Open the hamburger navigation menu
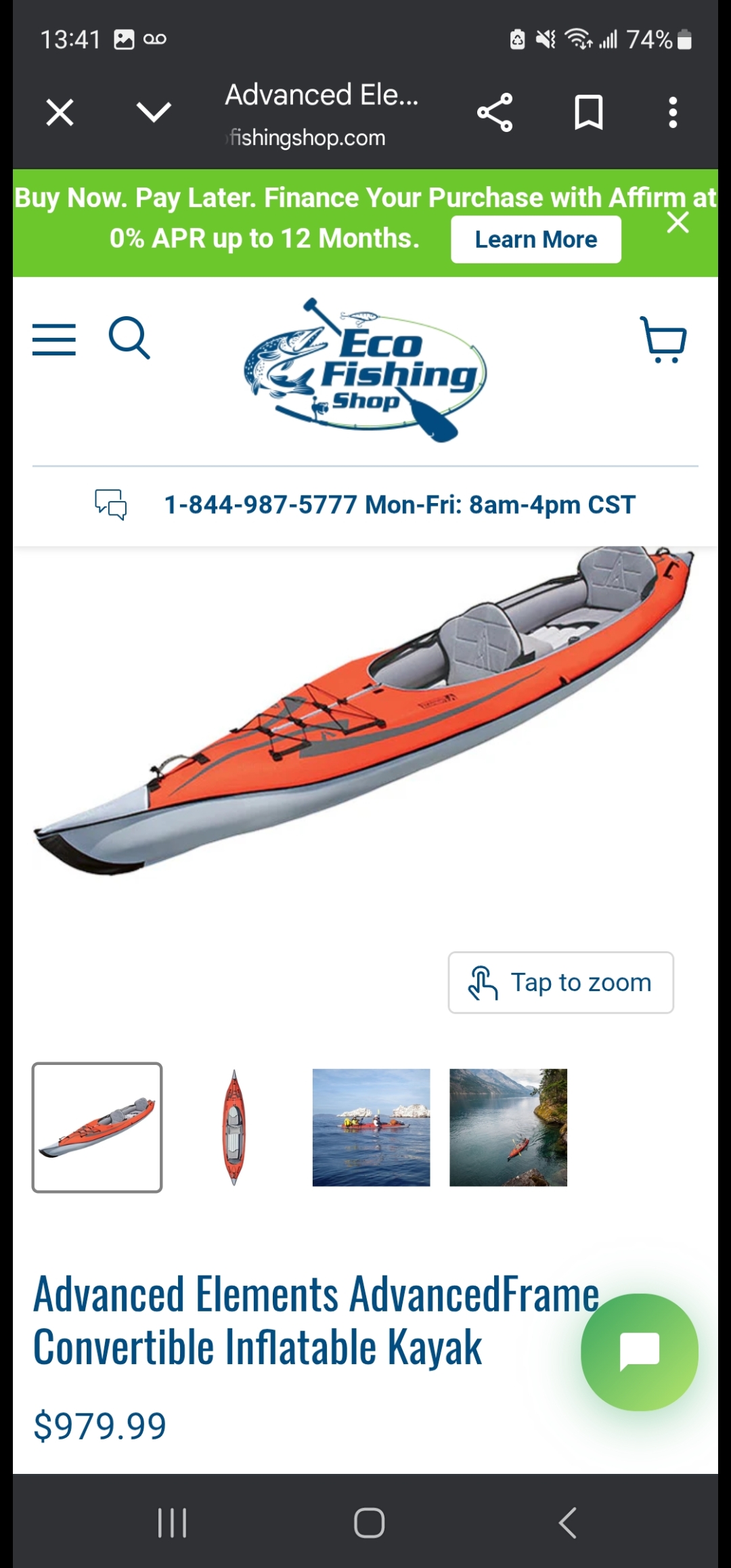731x1568 pixels. click(x=54, y=339)
